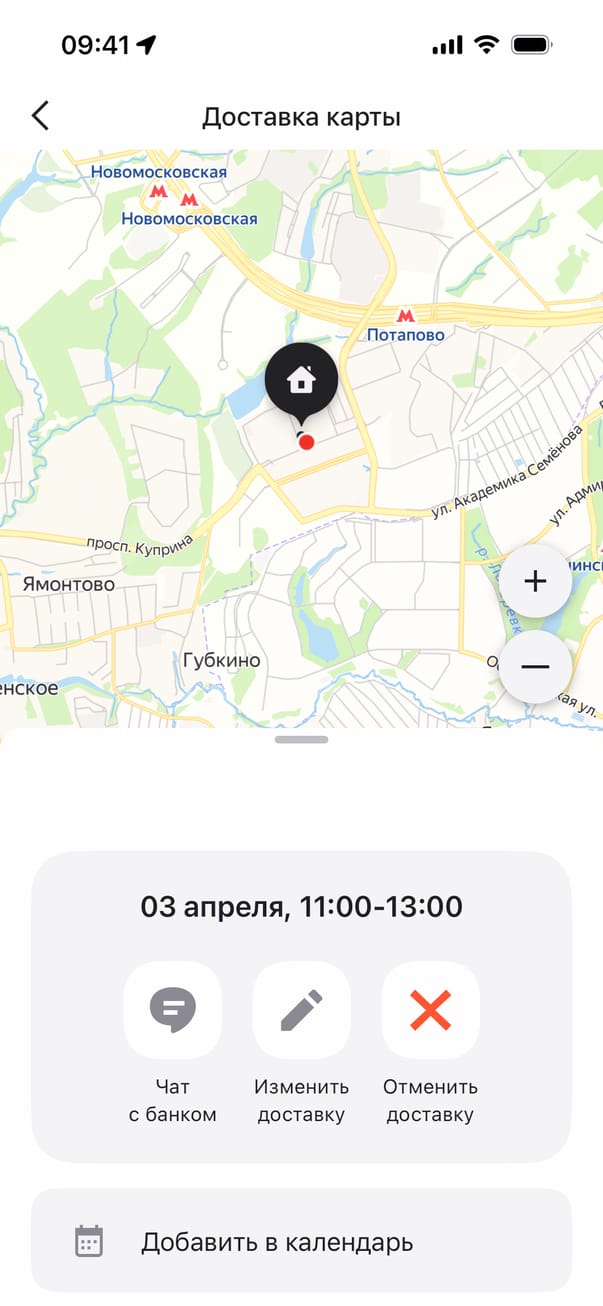This screenshot has width=603, height=1306.
Task: Tap Изменить доставку pencil button
Action: point(301,1010)
